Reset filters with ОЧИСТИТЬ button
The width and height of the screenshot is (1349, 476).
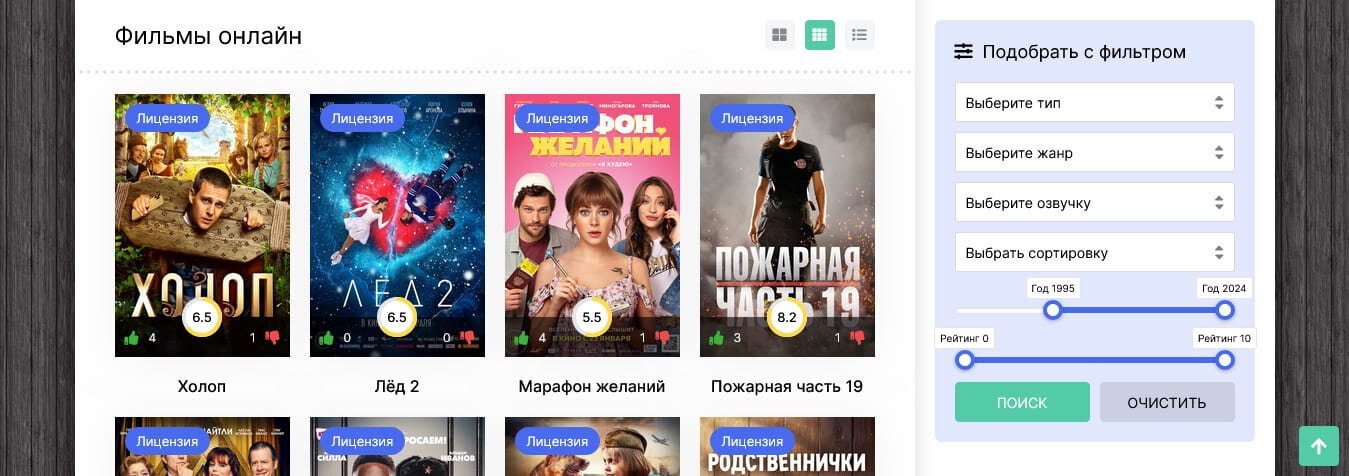[1166, 403]
